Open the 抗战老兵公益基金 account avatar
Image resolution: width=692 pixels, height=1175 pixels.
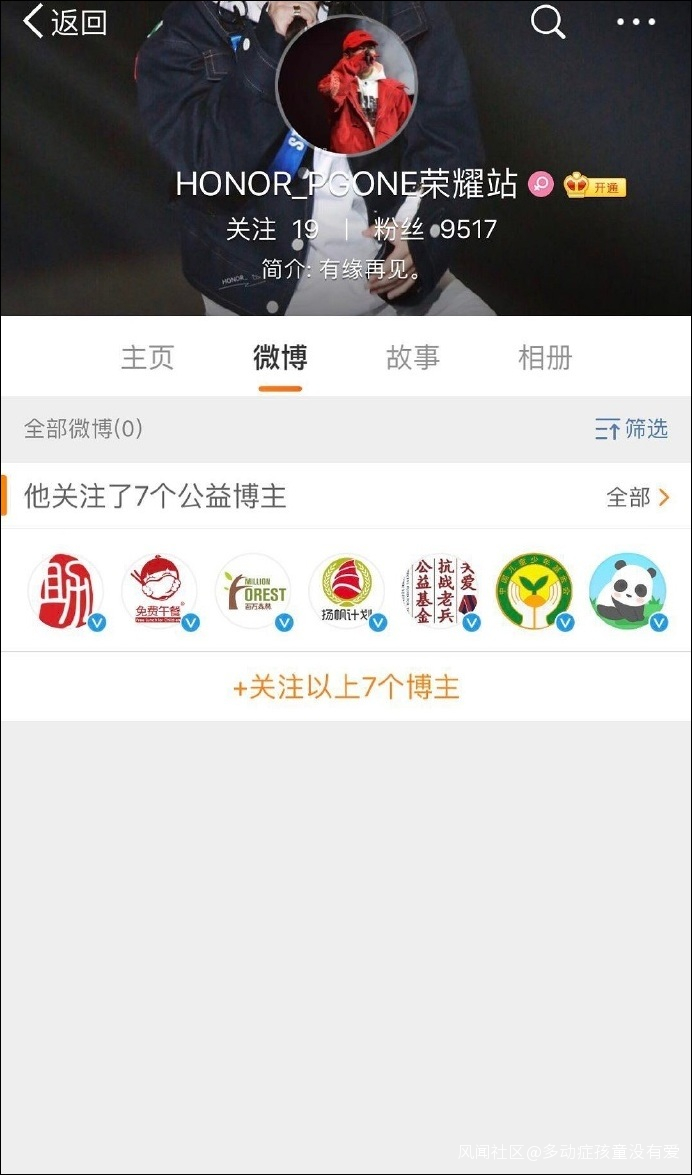[x=441, y=592]
